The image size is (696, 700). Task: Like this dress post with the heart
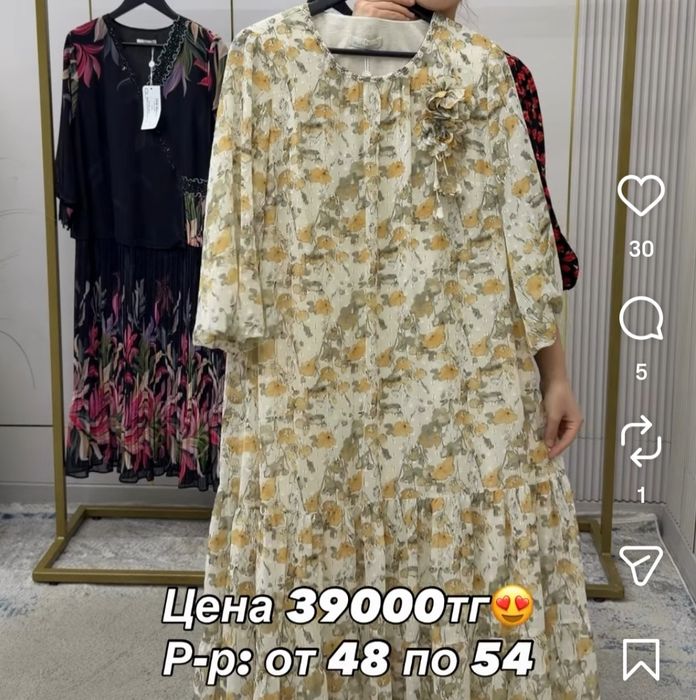pyautogui.click(x=641, y=195)
